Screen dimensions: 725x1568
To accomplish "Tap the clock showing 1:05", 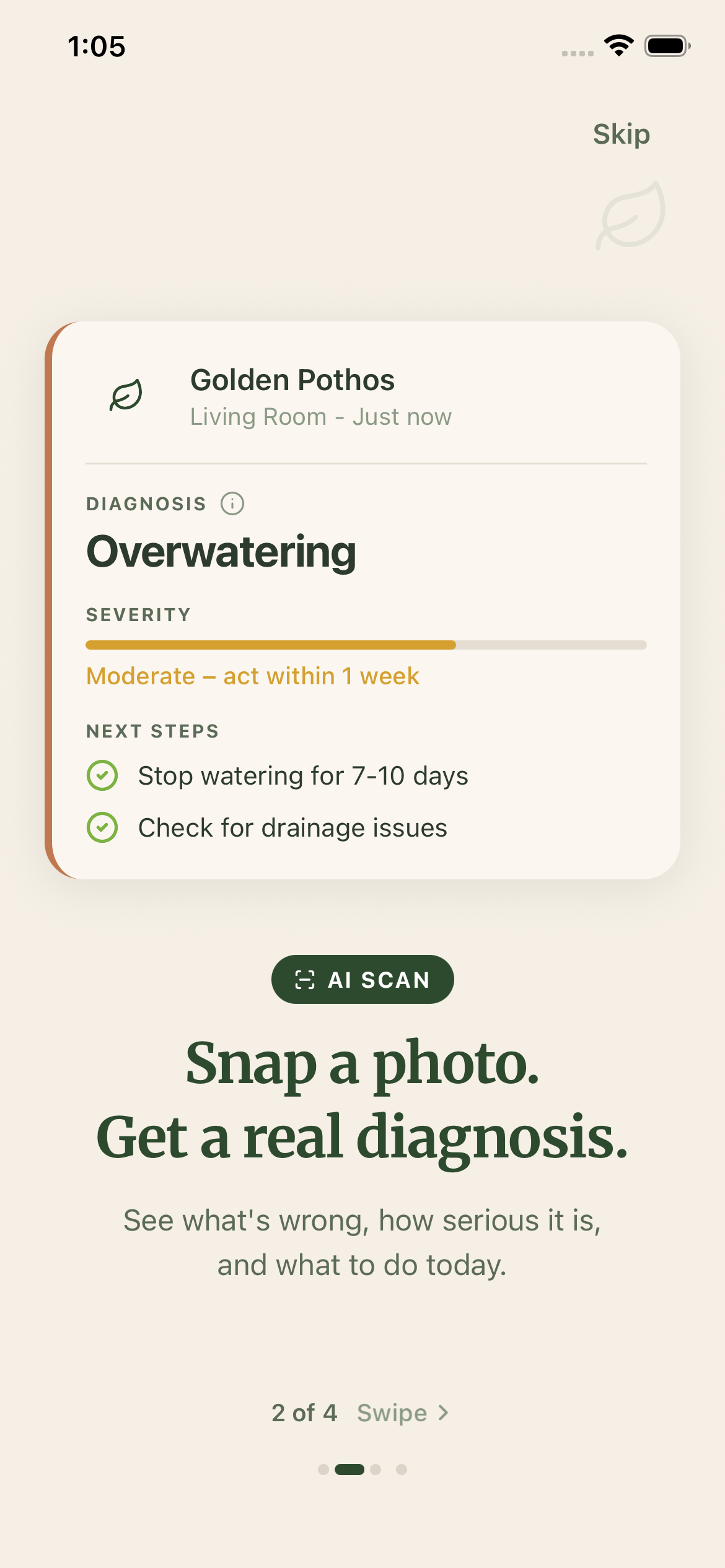I will [96, 46].
